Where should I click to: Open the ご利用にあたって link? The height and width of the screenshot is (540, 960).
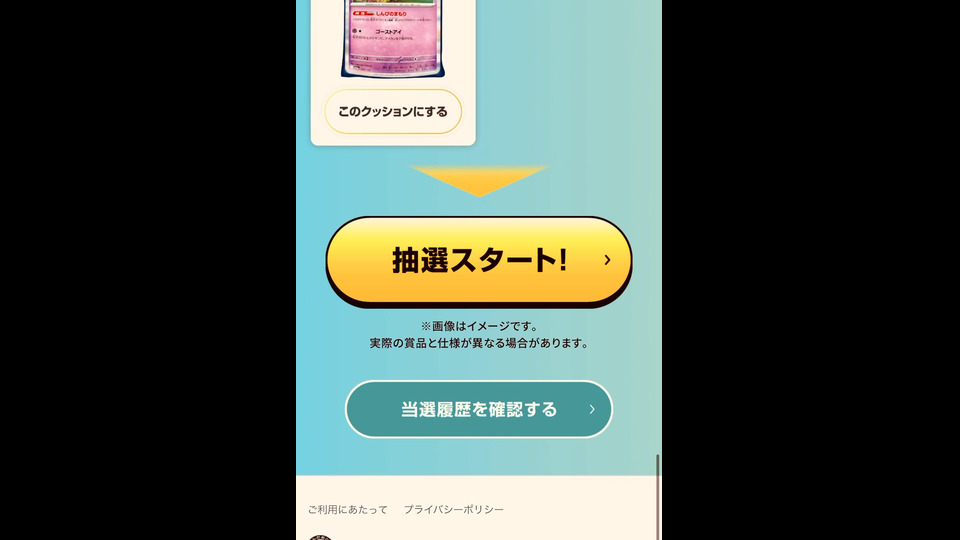coord(347,510)
